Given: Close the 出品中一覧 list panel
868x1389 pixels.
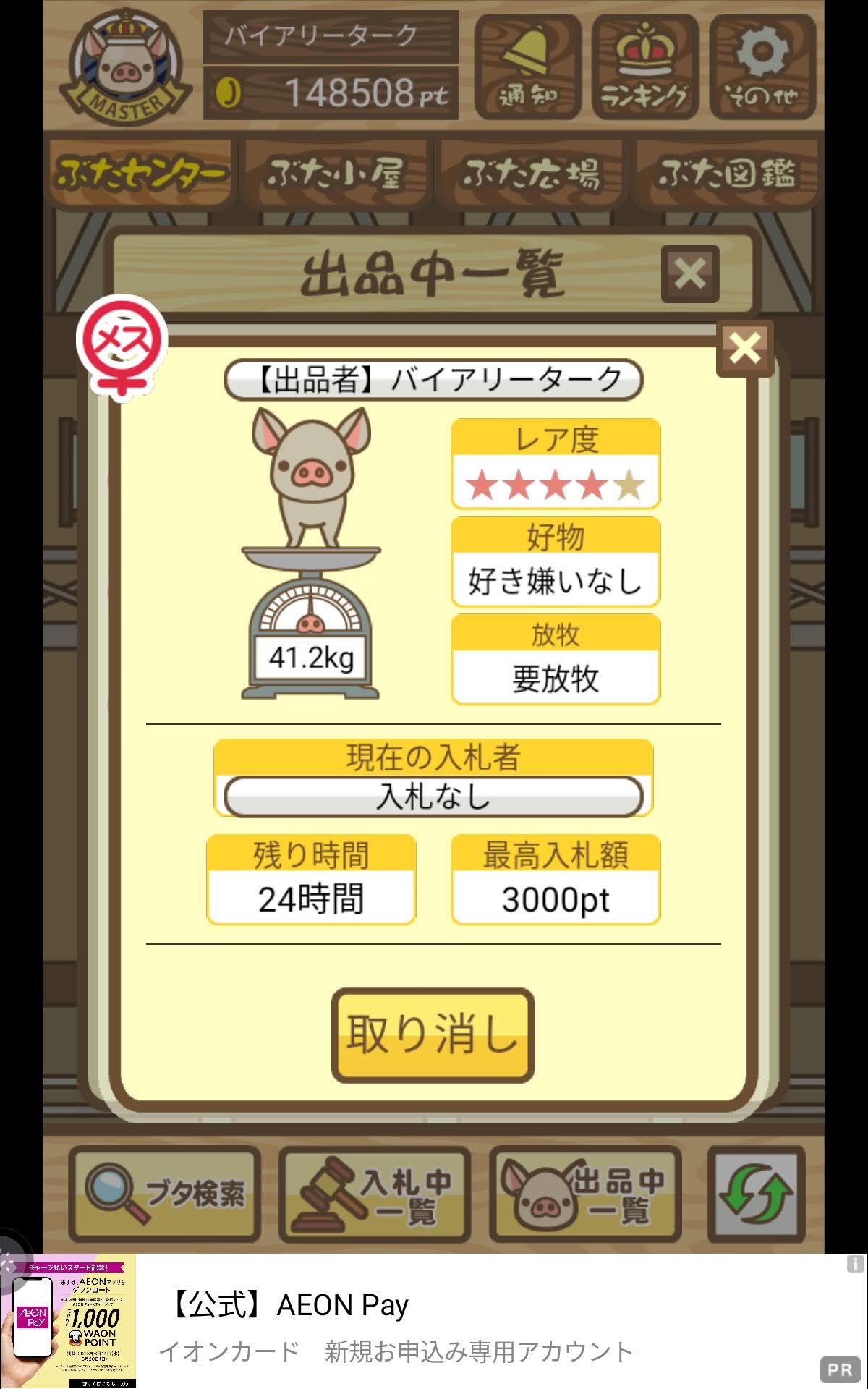Looking at the screenshot, I should coord(689,274).
